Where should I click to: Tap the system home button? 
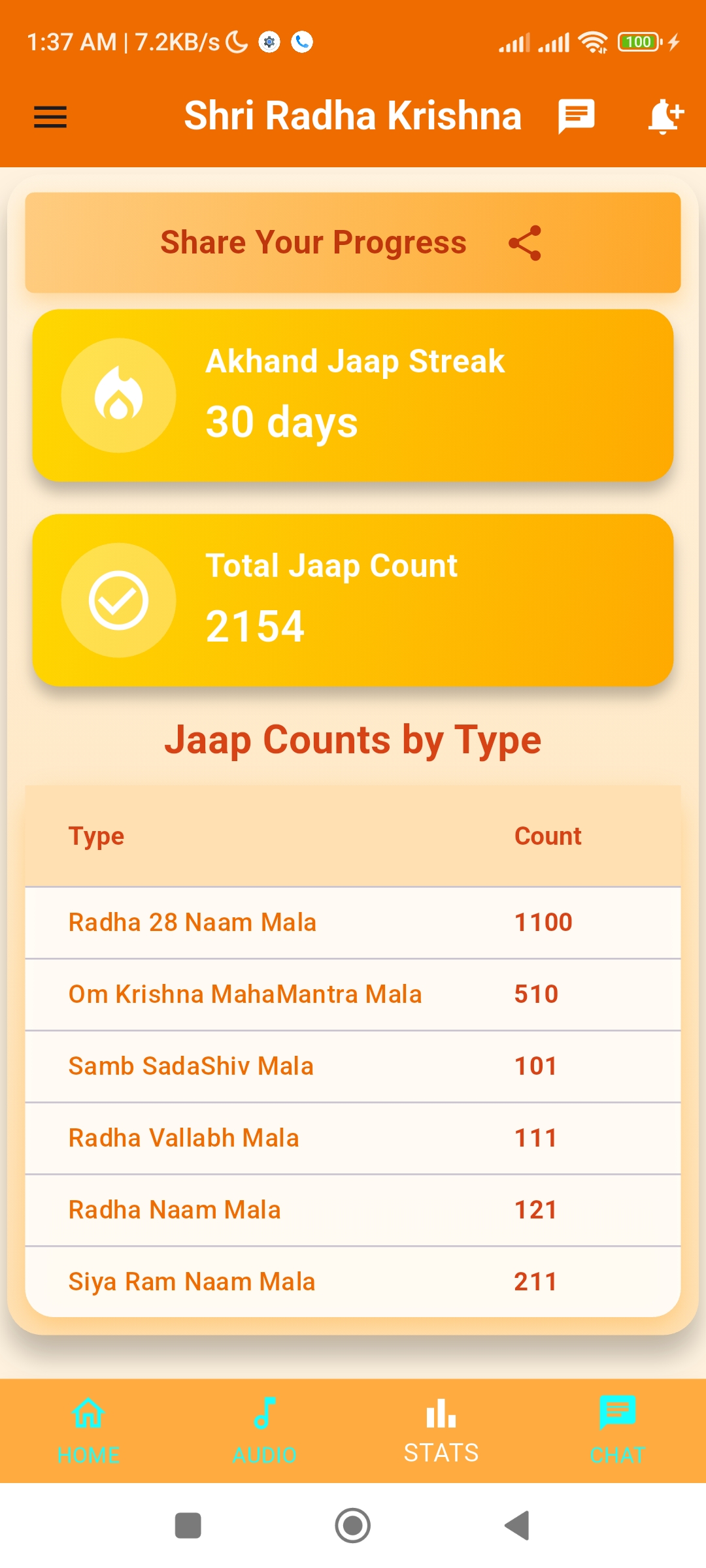click(x=353, y=1526)
